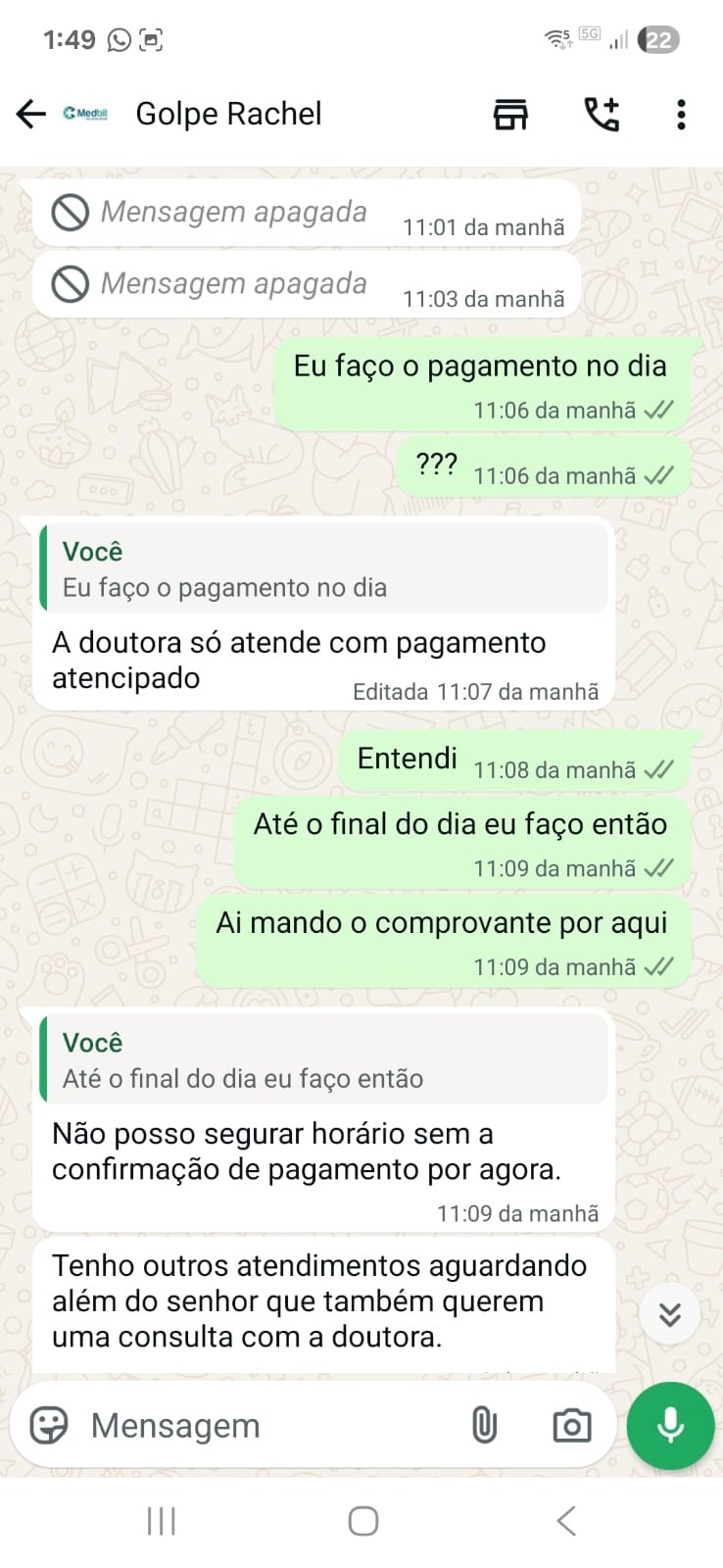Image resolution: width=723 pixels, height=1568 pixels.
Task: Open the quoted 'Eu faço o pagamento no dia' message
Action: 323,569
